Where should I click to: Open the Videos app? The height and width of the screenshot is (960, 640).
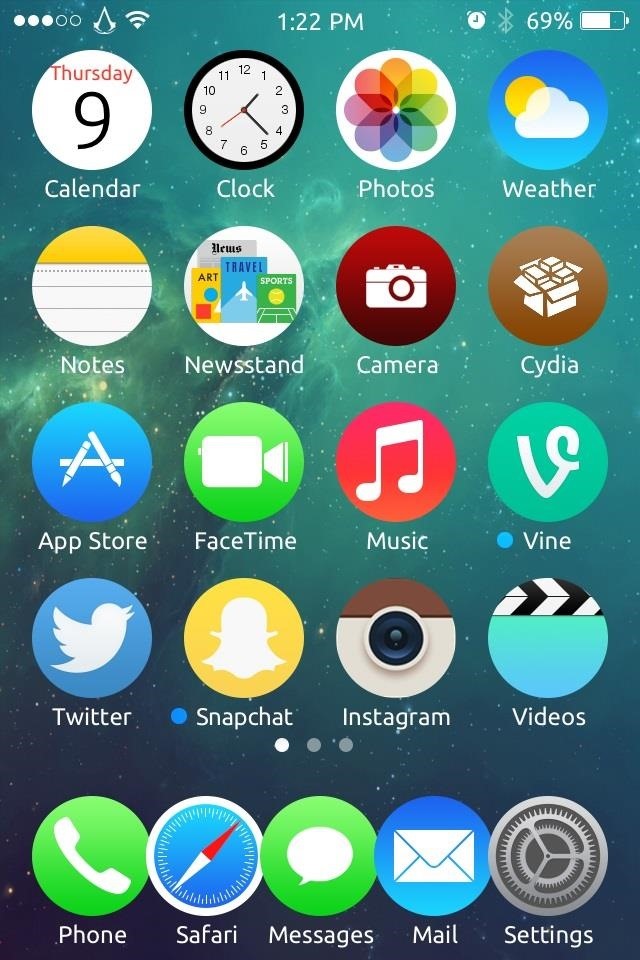pos(548,638)
